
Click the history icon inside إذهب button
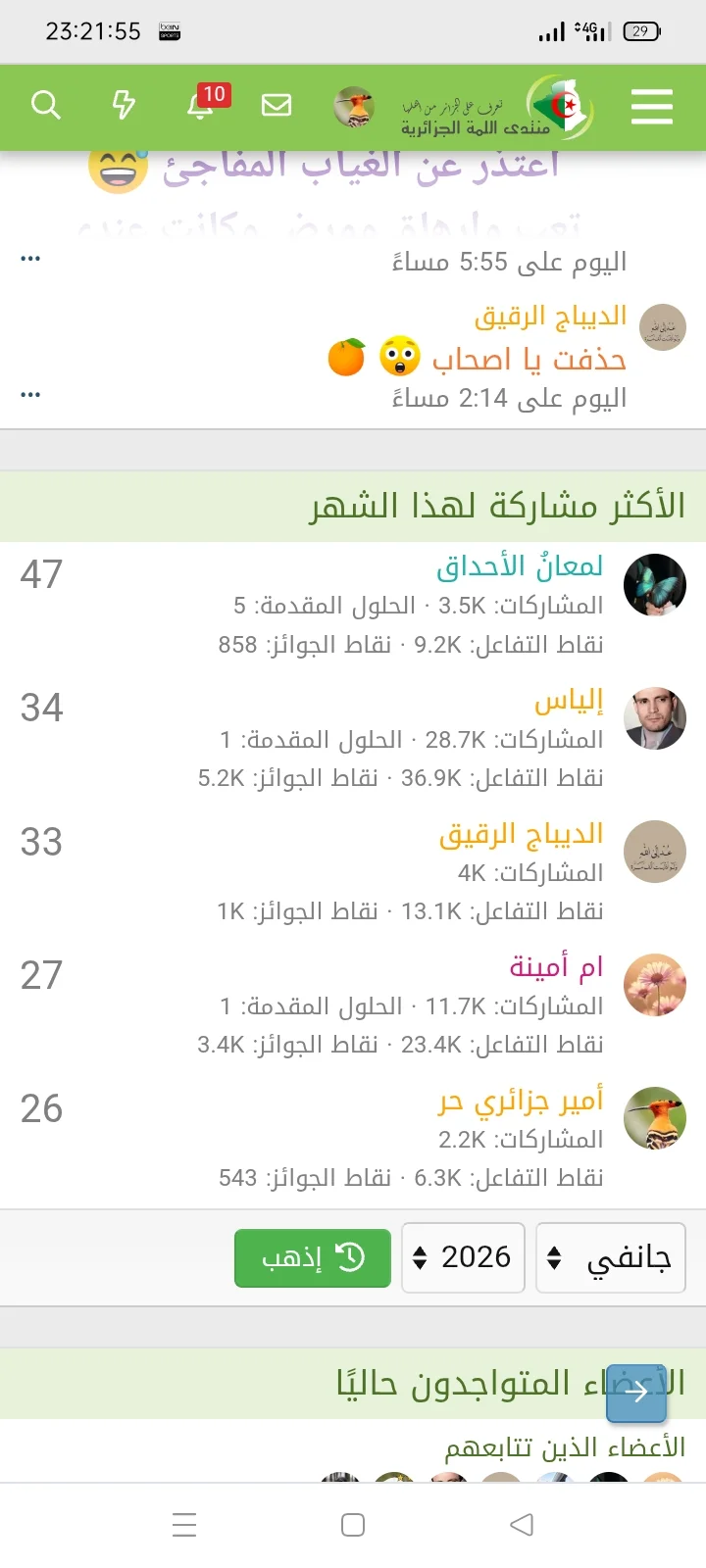(x=350, y=1257)
